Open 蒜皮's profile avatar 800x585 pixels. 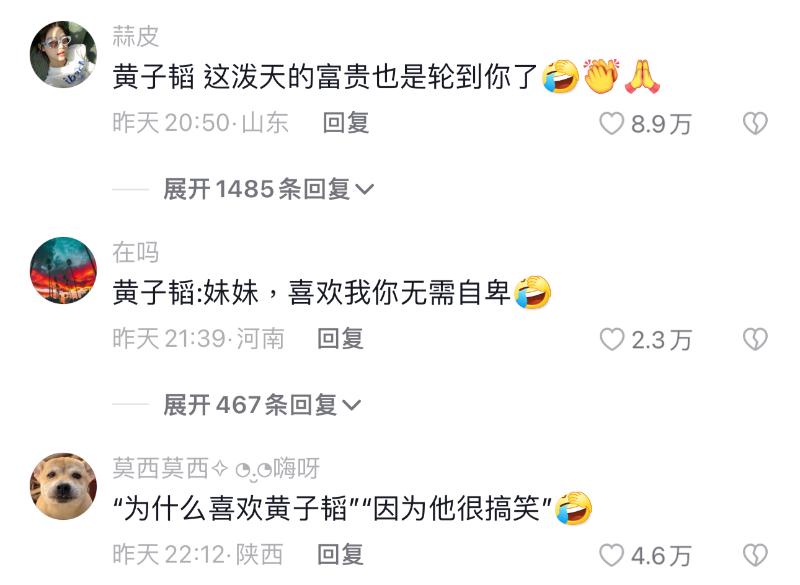click(x=64, y=54)
